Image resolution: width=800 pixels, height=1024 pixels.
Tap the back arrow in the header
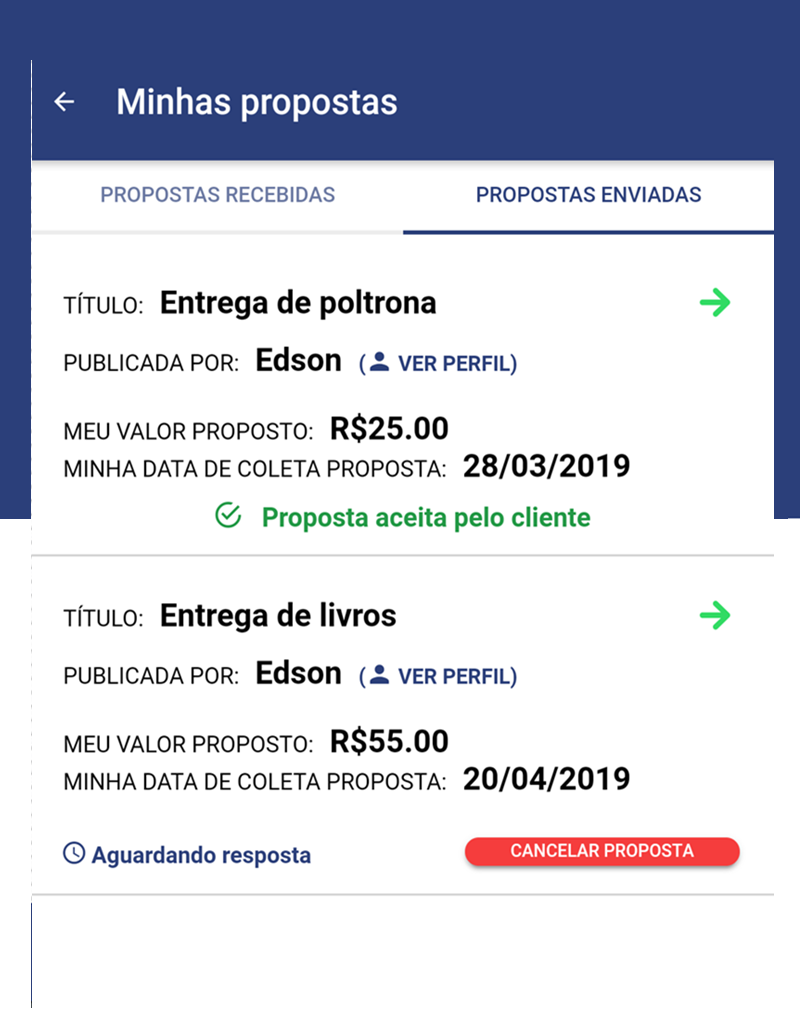point(64,101)
